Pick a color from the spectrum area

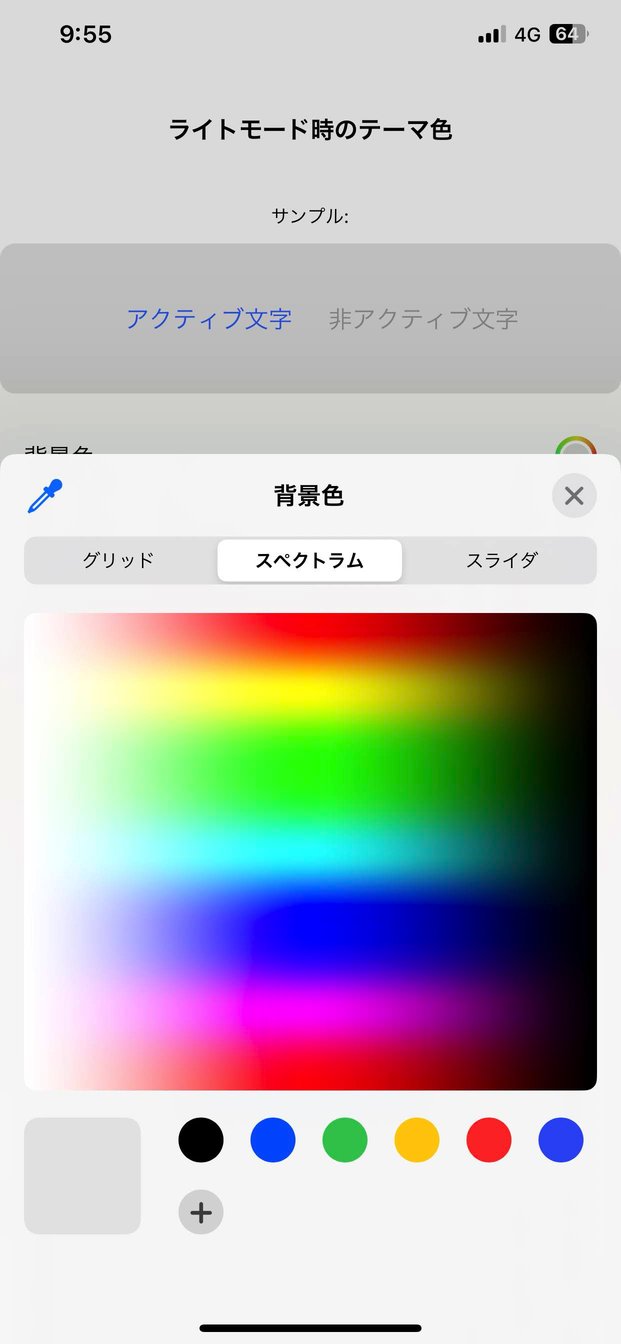click(x=310, y=851)
